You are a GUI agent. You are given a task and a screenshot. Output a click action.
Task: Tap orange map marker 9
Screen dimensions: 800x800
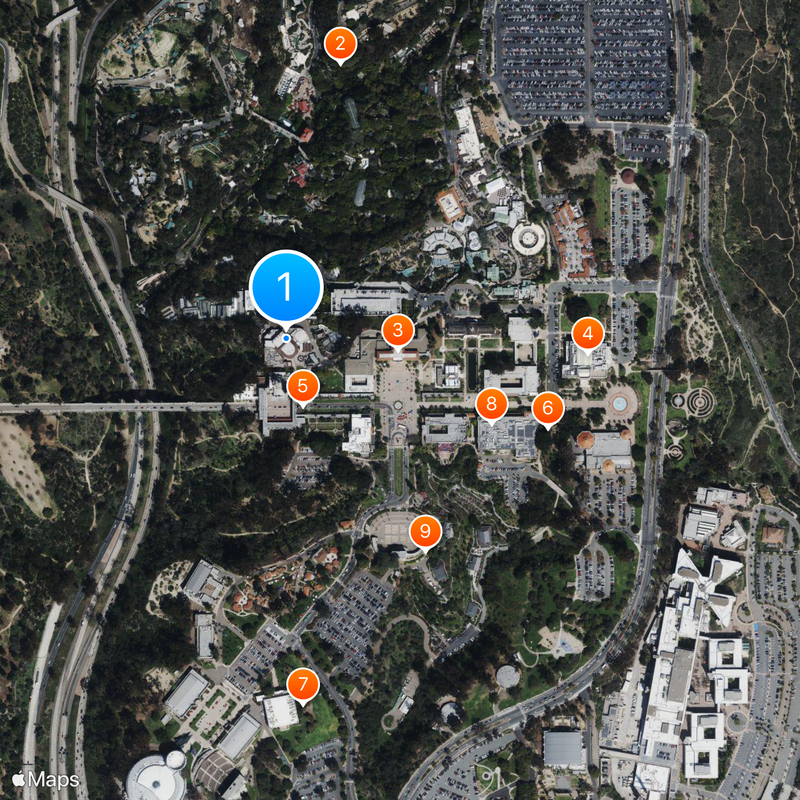425,530
